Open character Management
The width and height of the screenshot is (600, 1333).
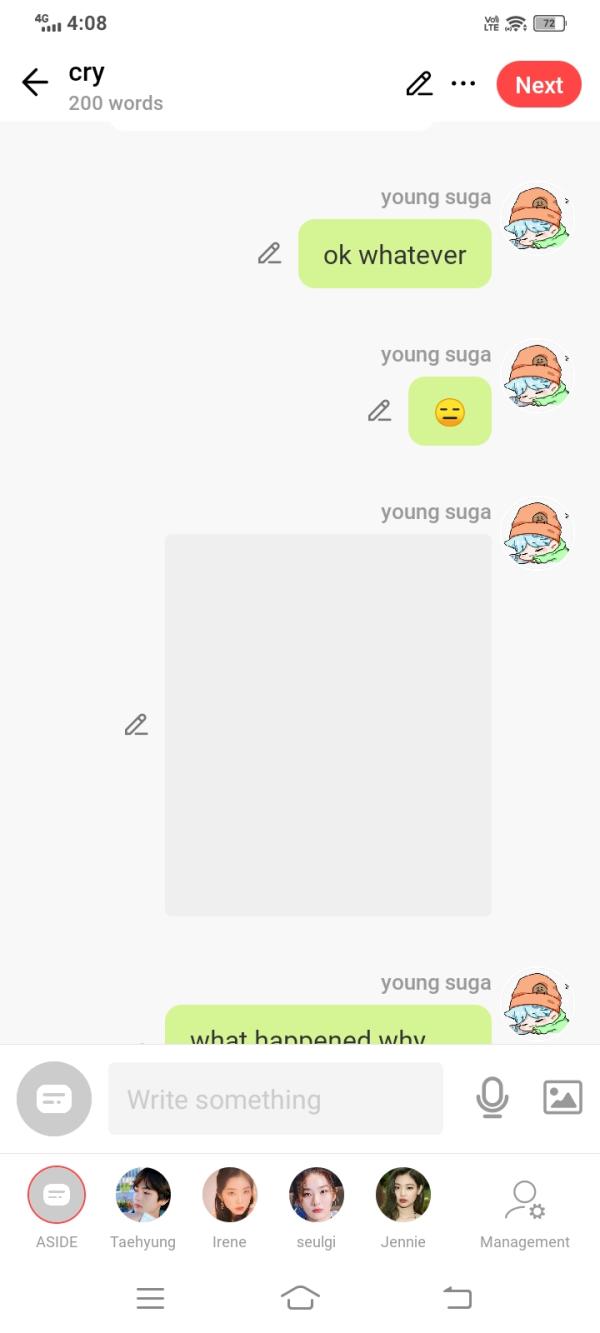coord(524,1210)
